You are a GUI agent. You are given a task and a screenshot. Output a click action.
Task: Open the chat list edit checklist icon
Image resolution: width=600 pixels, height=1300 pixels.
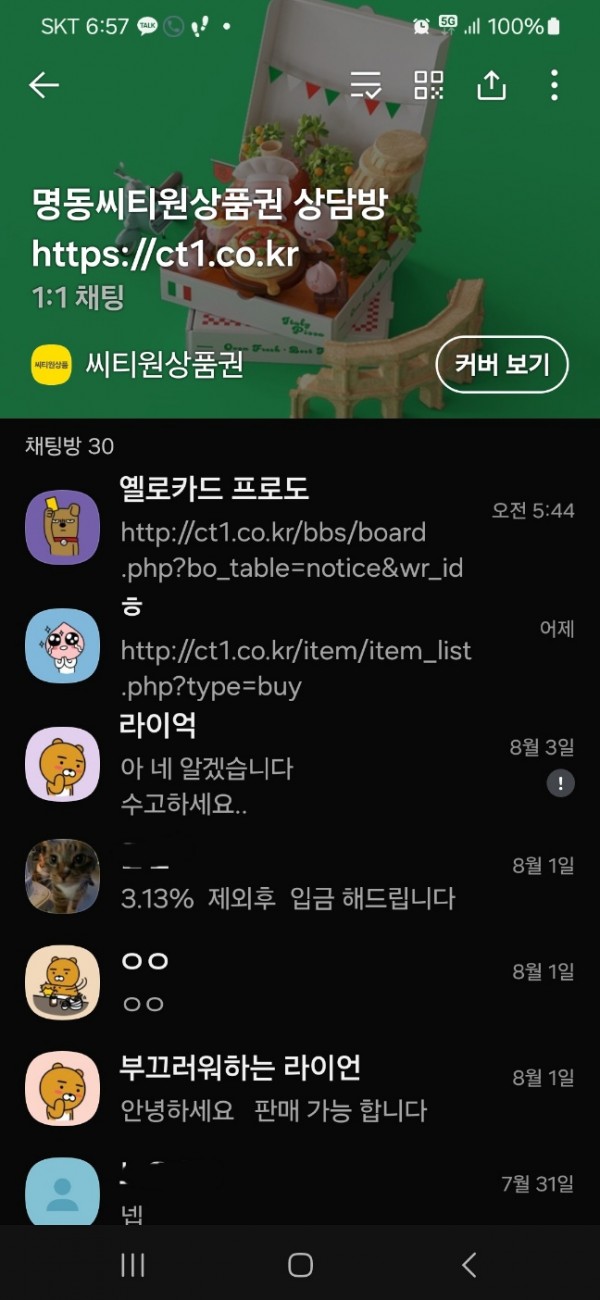pos(366,86)
